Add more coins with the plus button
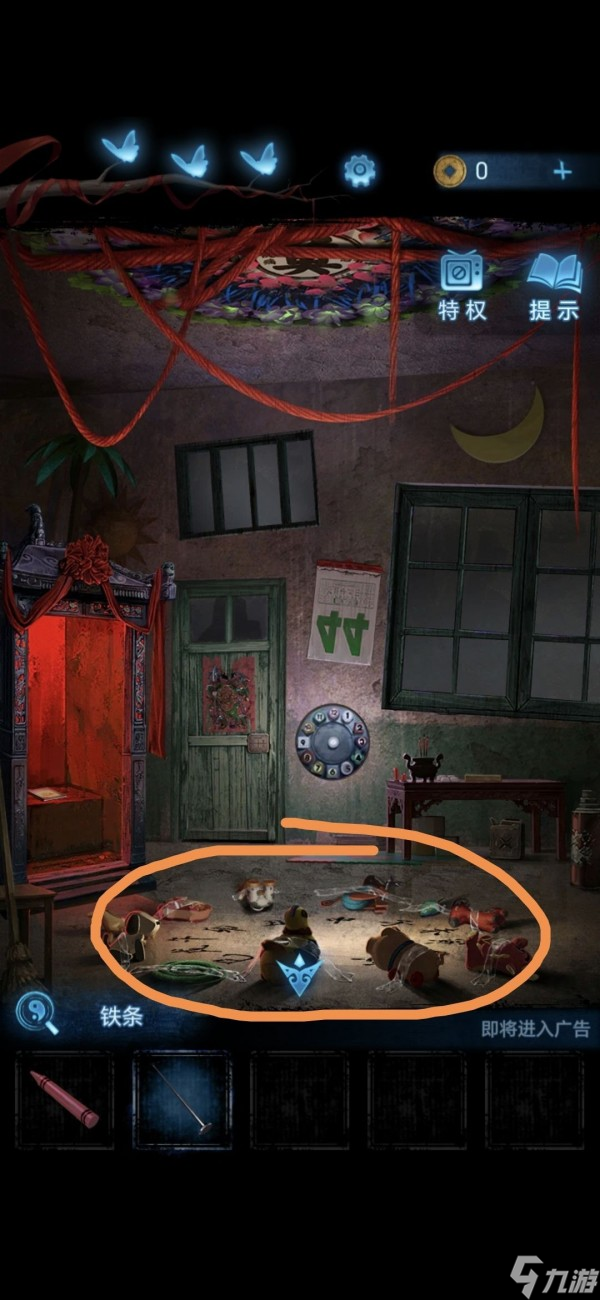 [563, 171]
